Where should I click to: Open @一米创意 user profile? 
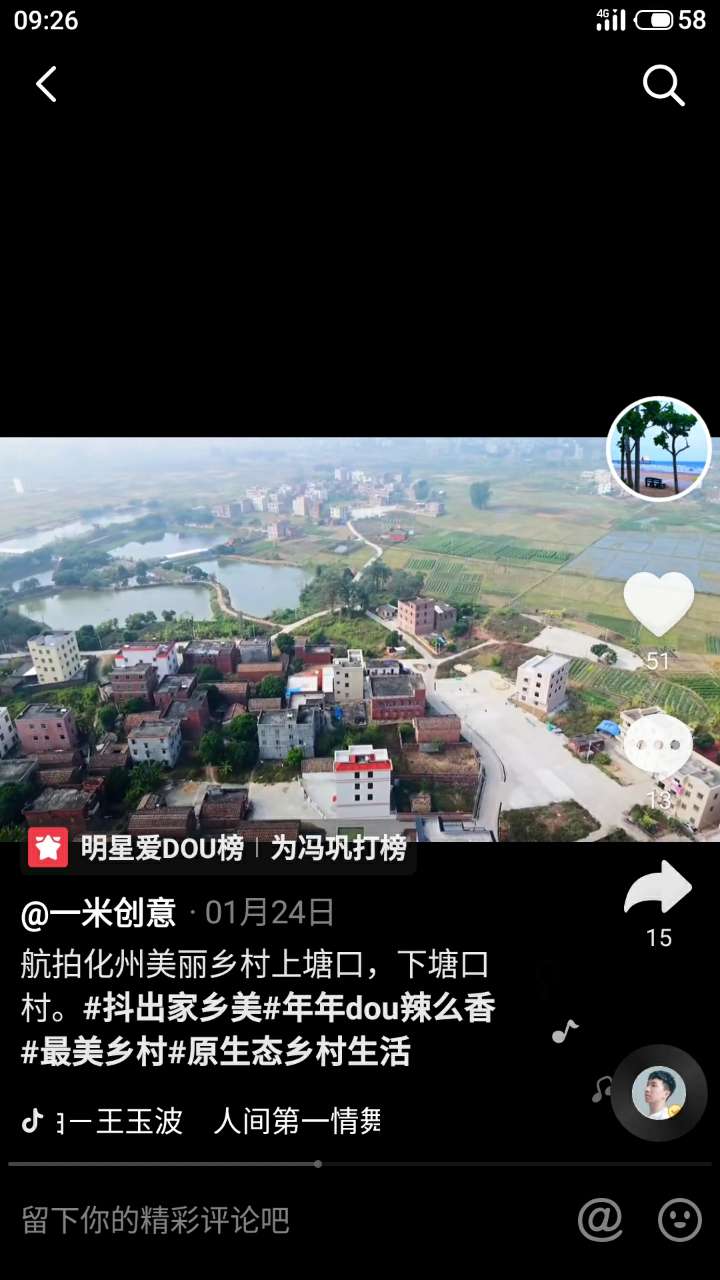click(x=99, y=912)
